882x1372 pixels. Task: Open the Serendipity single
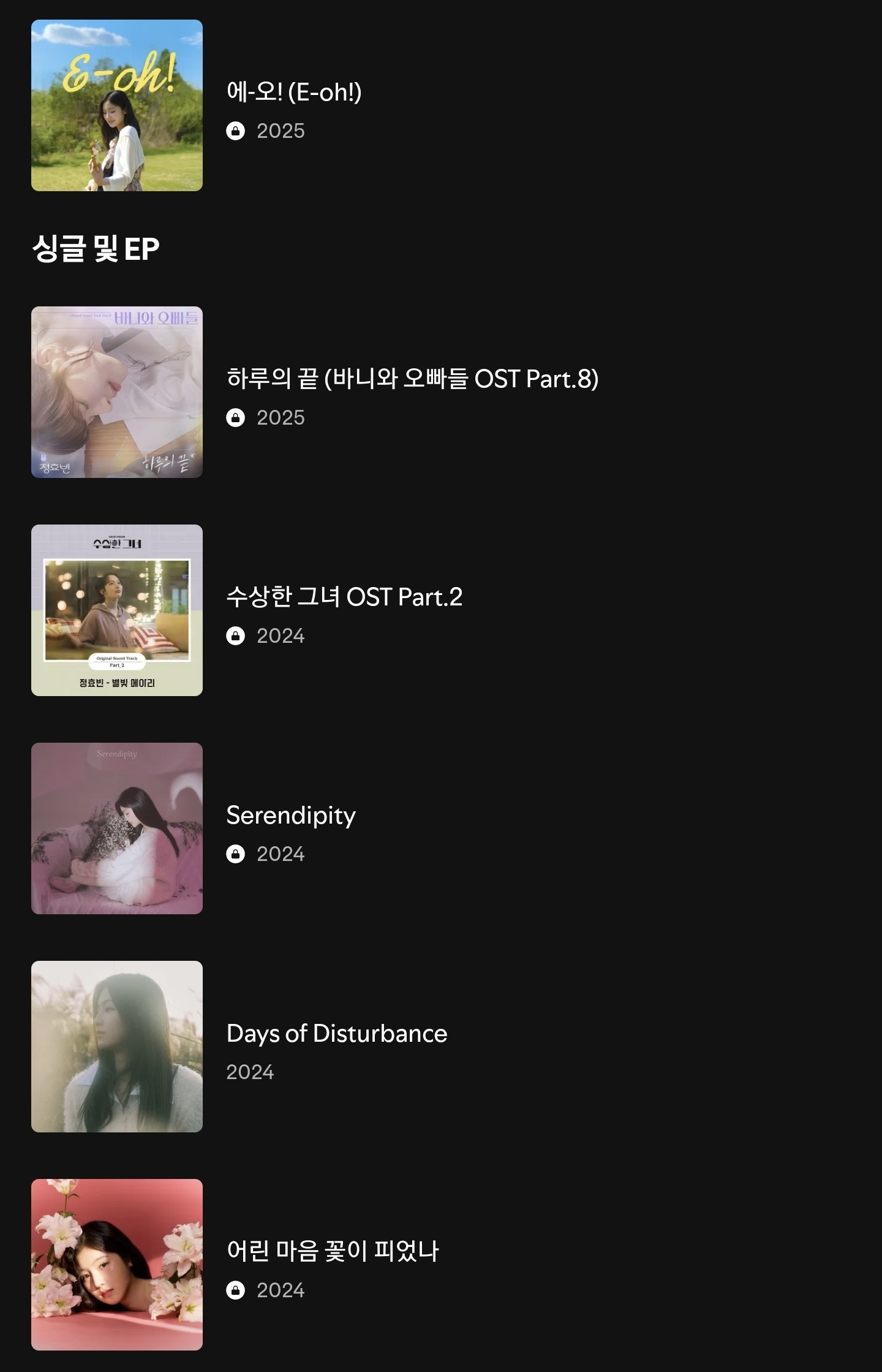[x=290, y=816]
